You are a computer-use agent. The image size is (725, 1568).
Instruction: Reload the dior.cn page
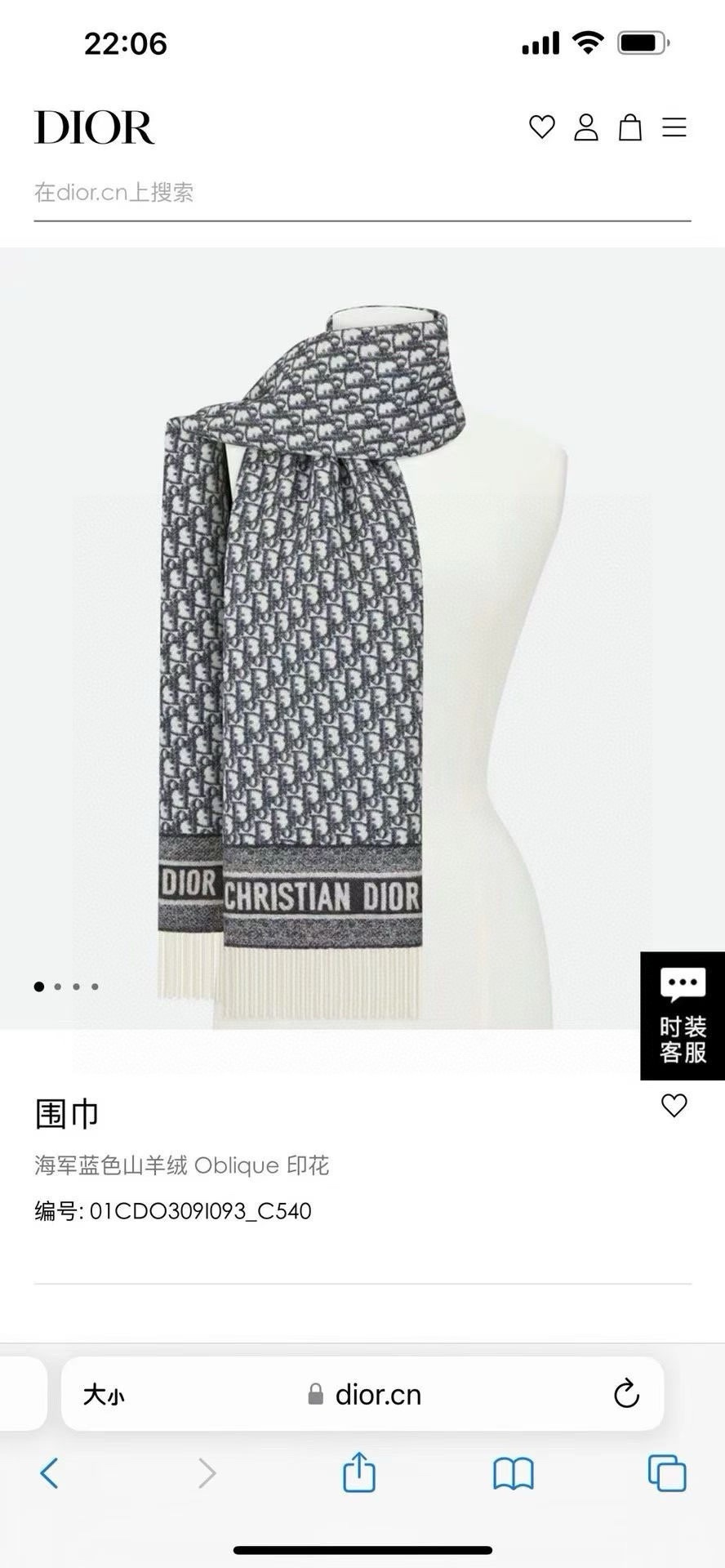[x=626, y=1394]
